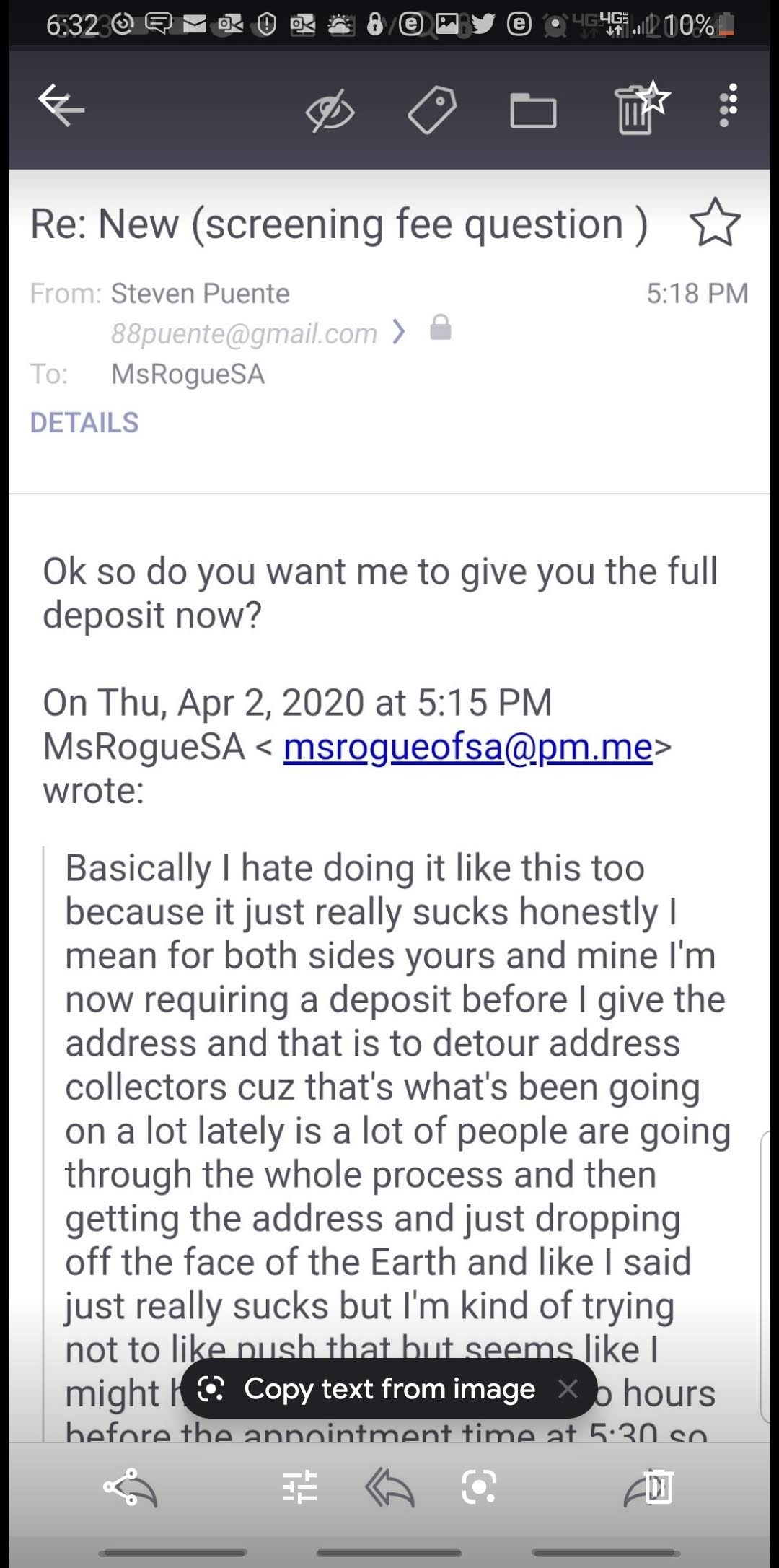Mark this email as unread
The width and height of the screenshot is (779, 1568).
[x=330, y=111]
